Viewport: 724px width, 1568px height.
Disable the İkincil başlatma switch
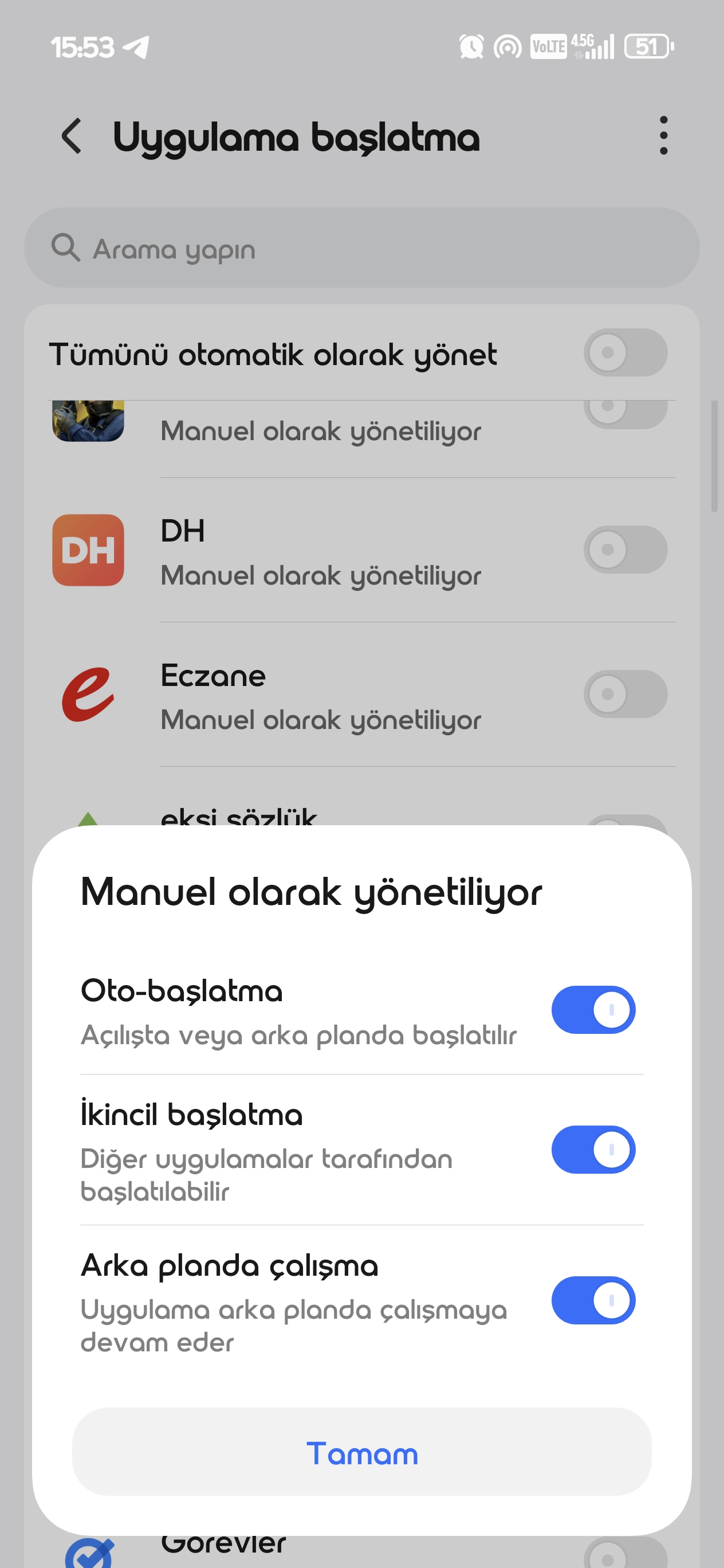(x=593, y=1149)
